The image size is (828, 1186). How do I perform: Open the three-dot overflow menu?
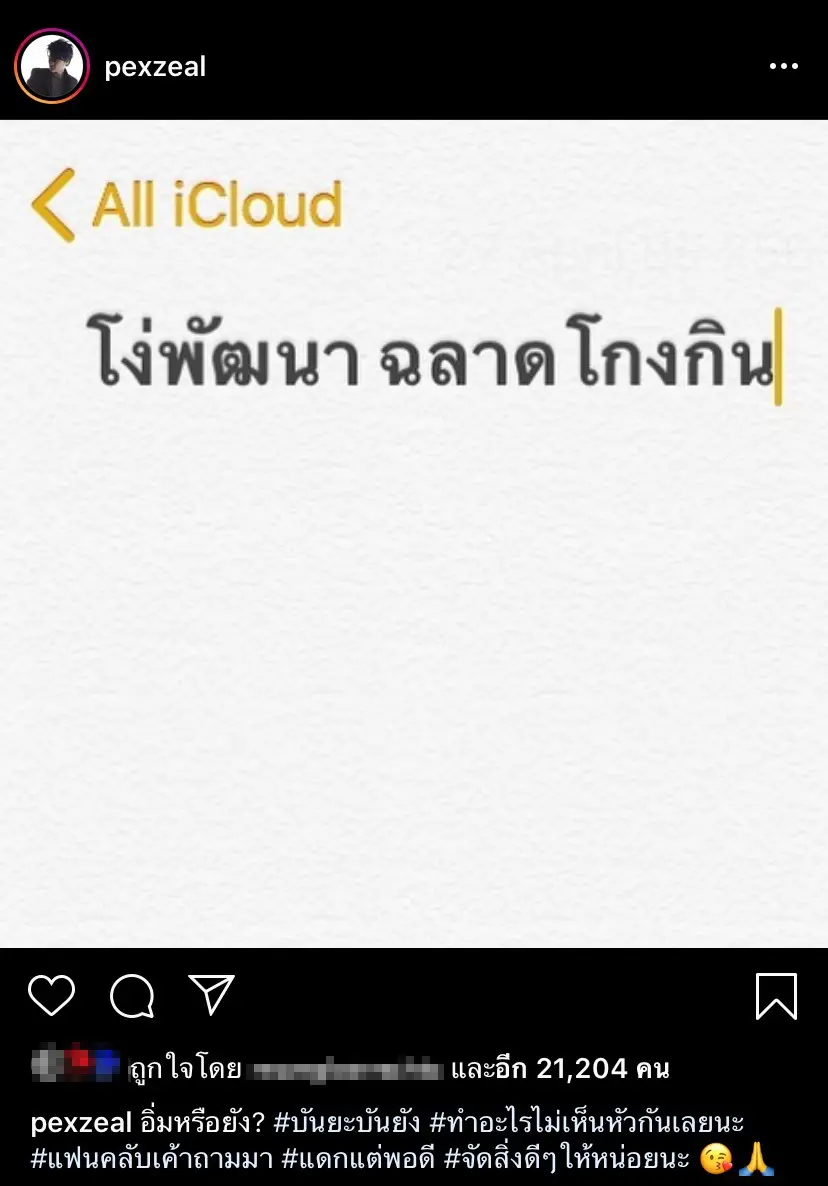pyautogui.click(x=783, y=67)
